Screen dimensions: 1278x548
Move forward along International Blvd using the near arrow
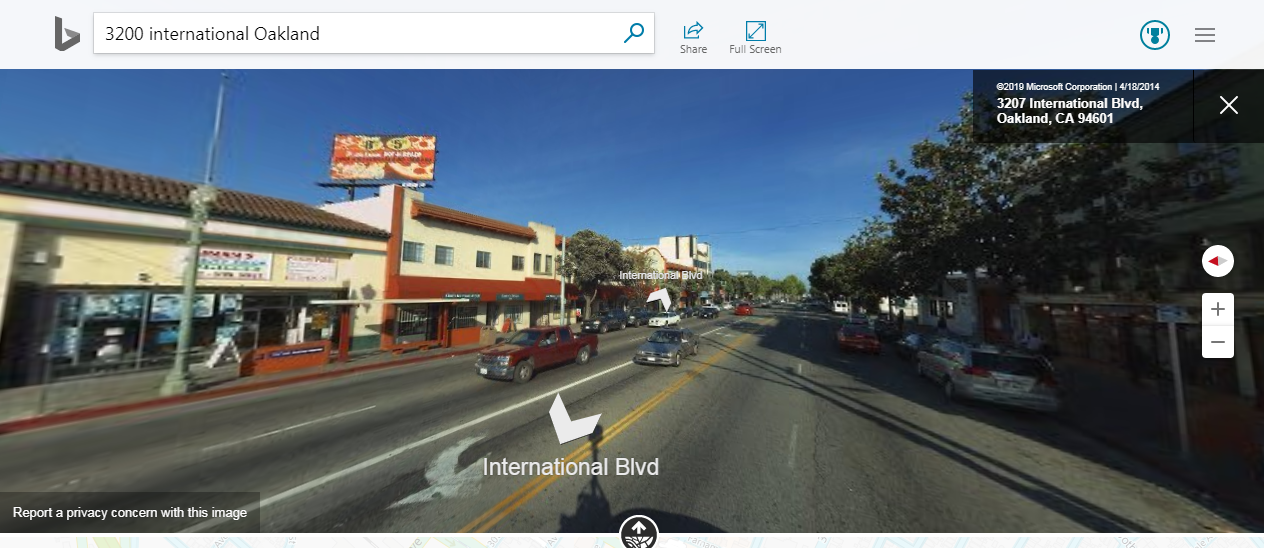[573, 419]
